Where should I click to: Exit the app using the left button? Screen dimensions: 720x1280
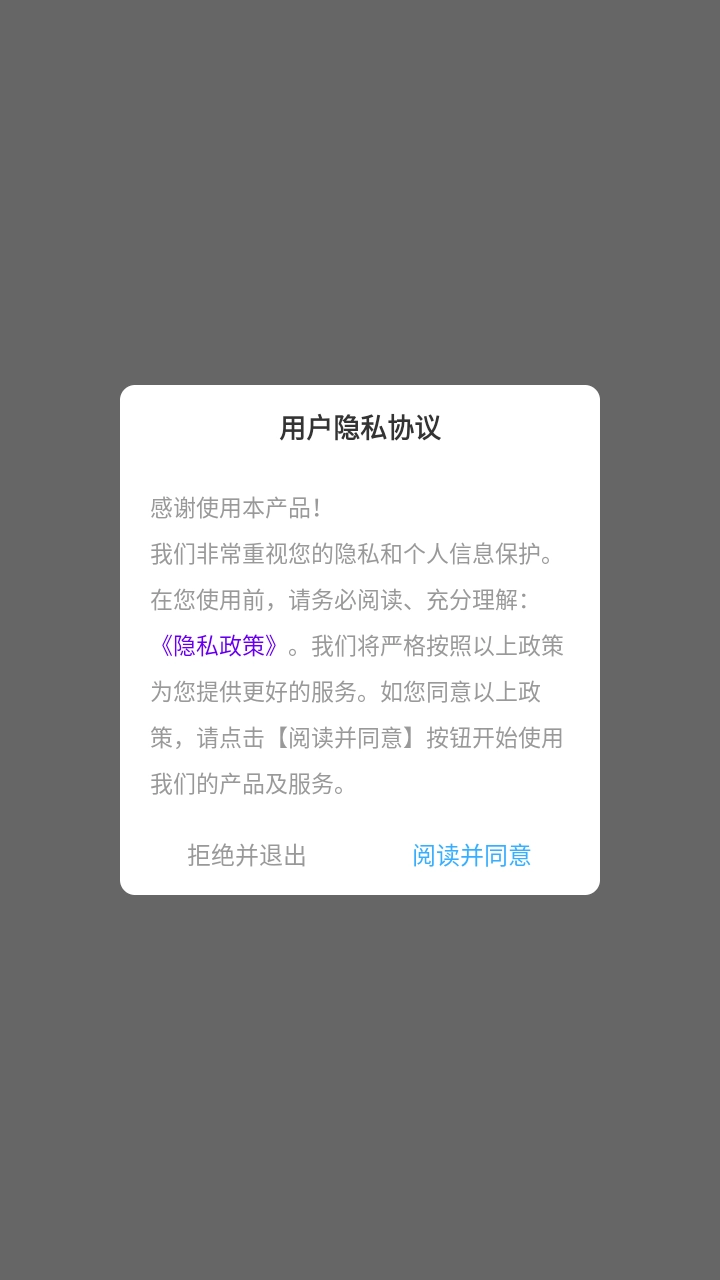click(247, 856)
